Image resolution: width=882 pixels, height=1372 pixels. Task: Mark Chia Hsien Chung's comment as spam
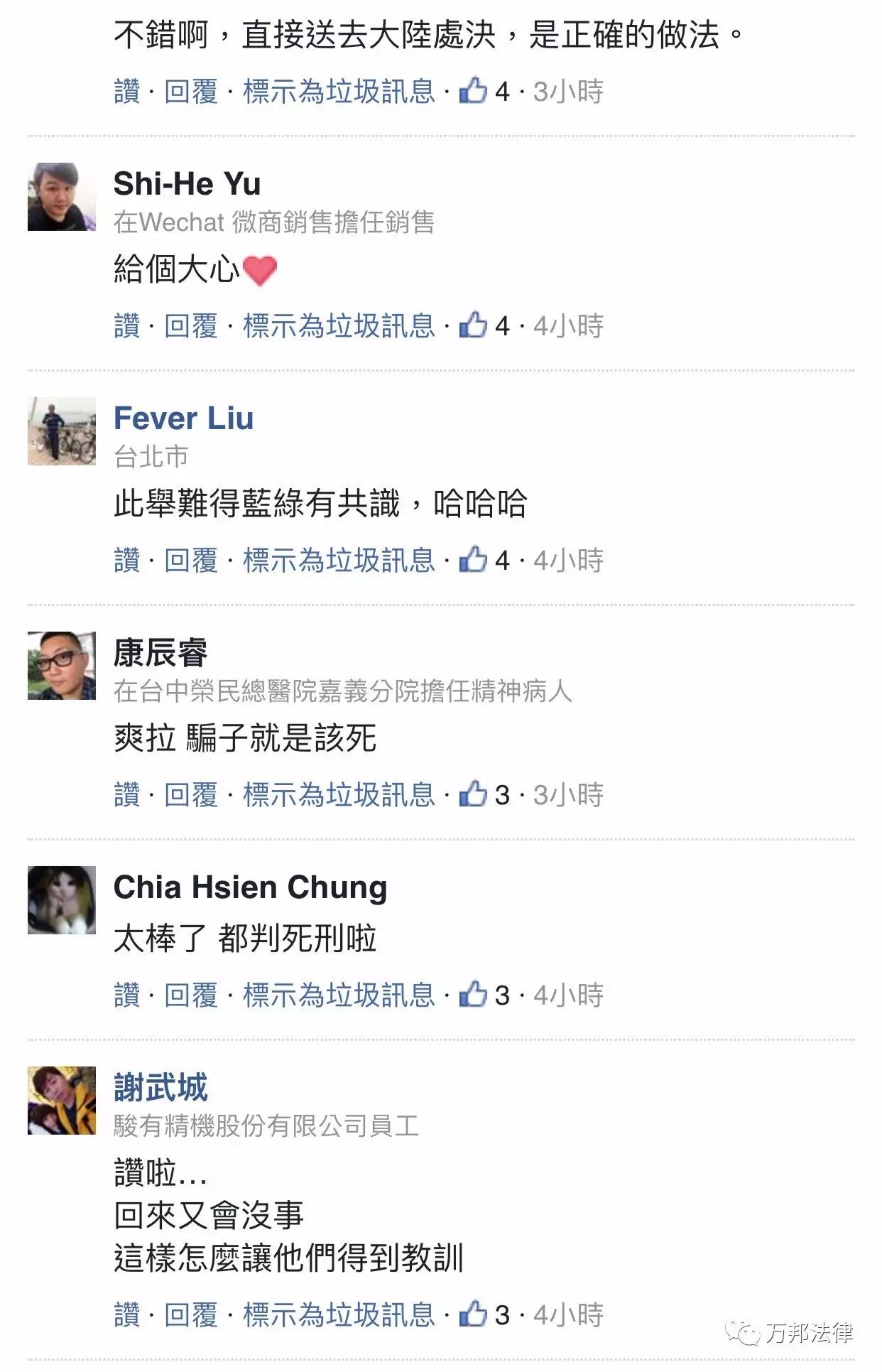[339, 995]
